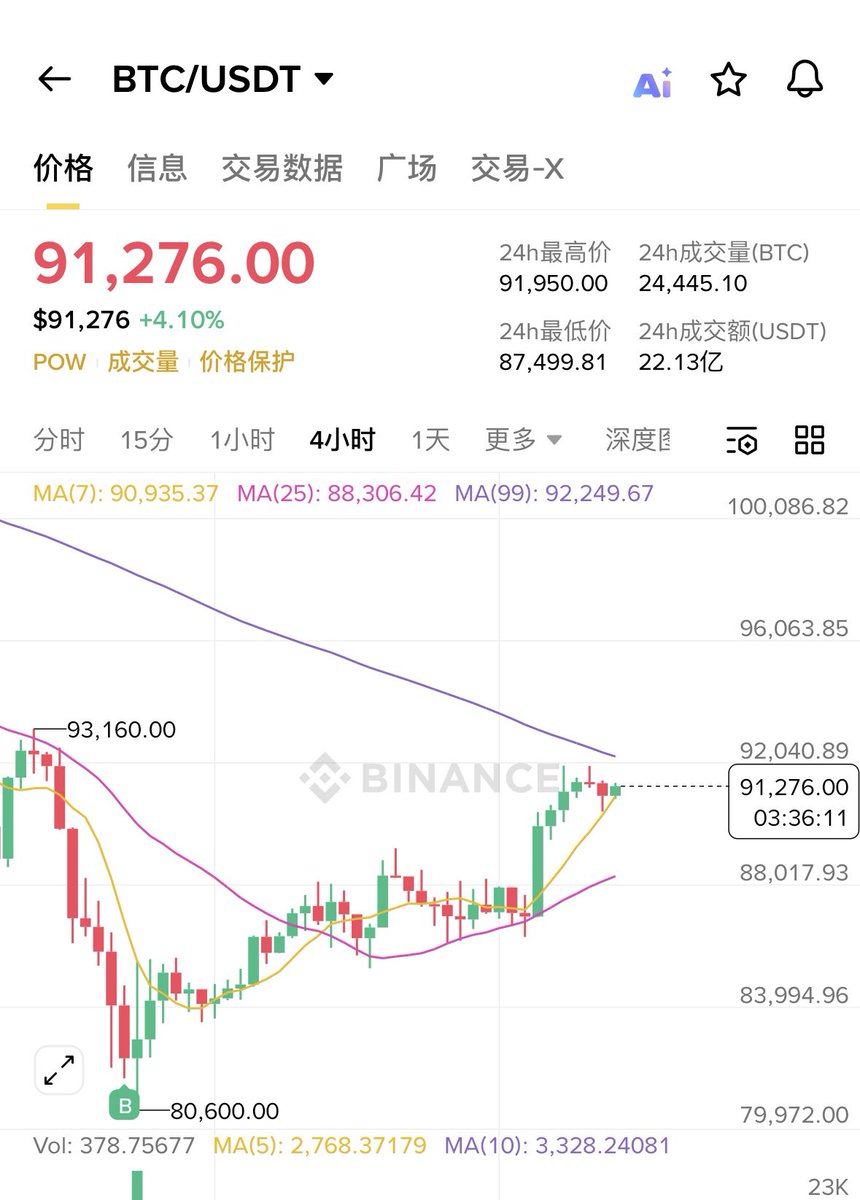860x1200 pixels.
Task: Select the 15分 chart interval
Action: 146,440
